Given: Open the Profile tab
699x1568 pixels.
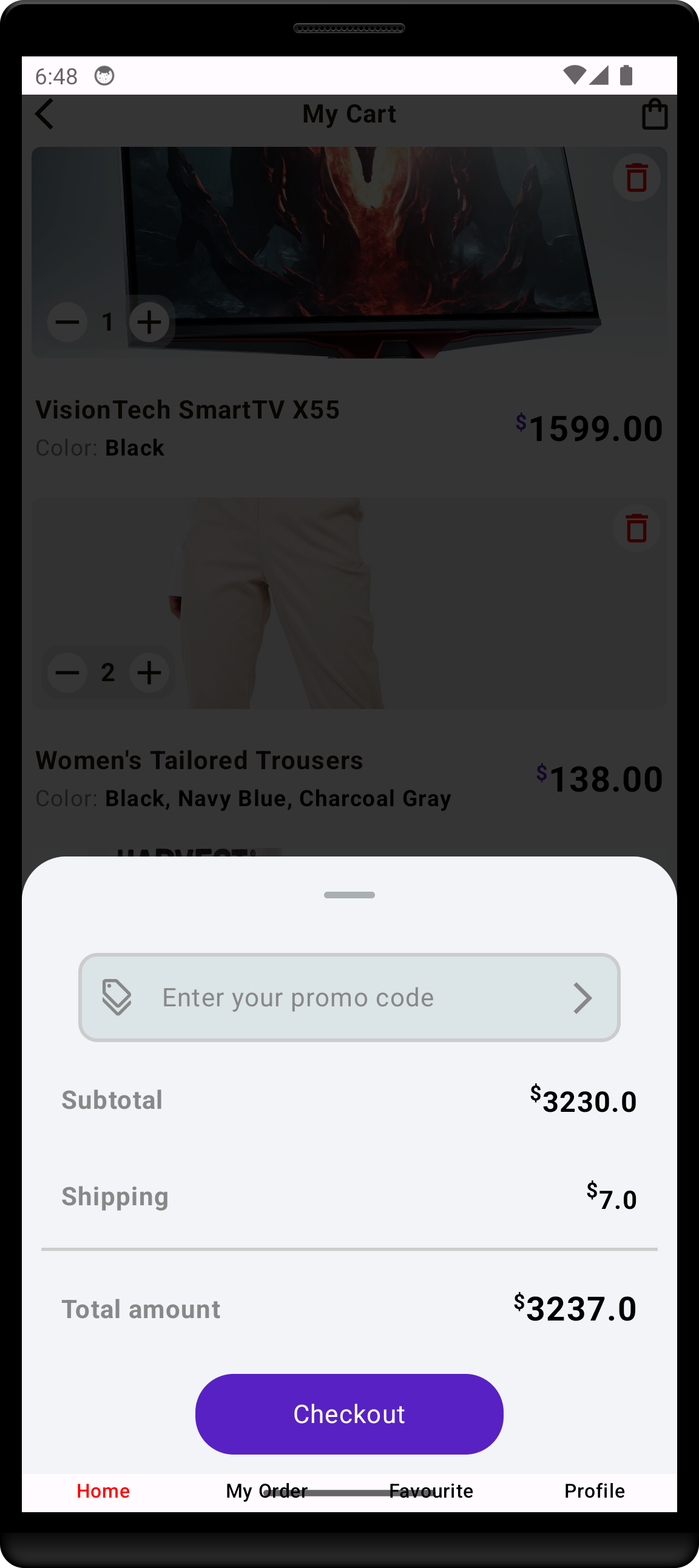Looking at the screenshot, I should click(594, 1491).
